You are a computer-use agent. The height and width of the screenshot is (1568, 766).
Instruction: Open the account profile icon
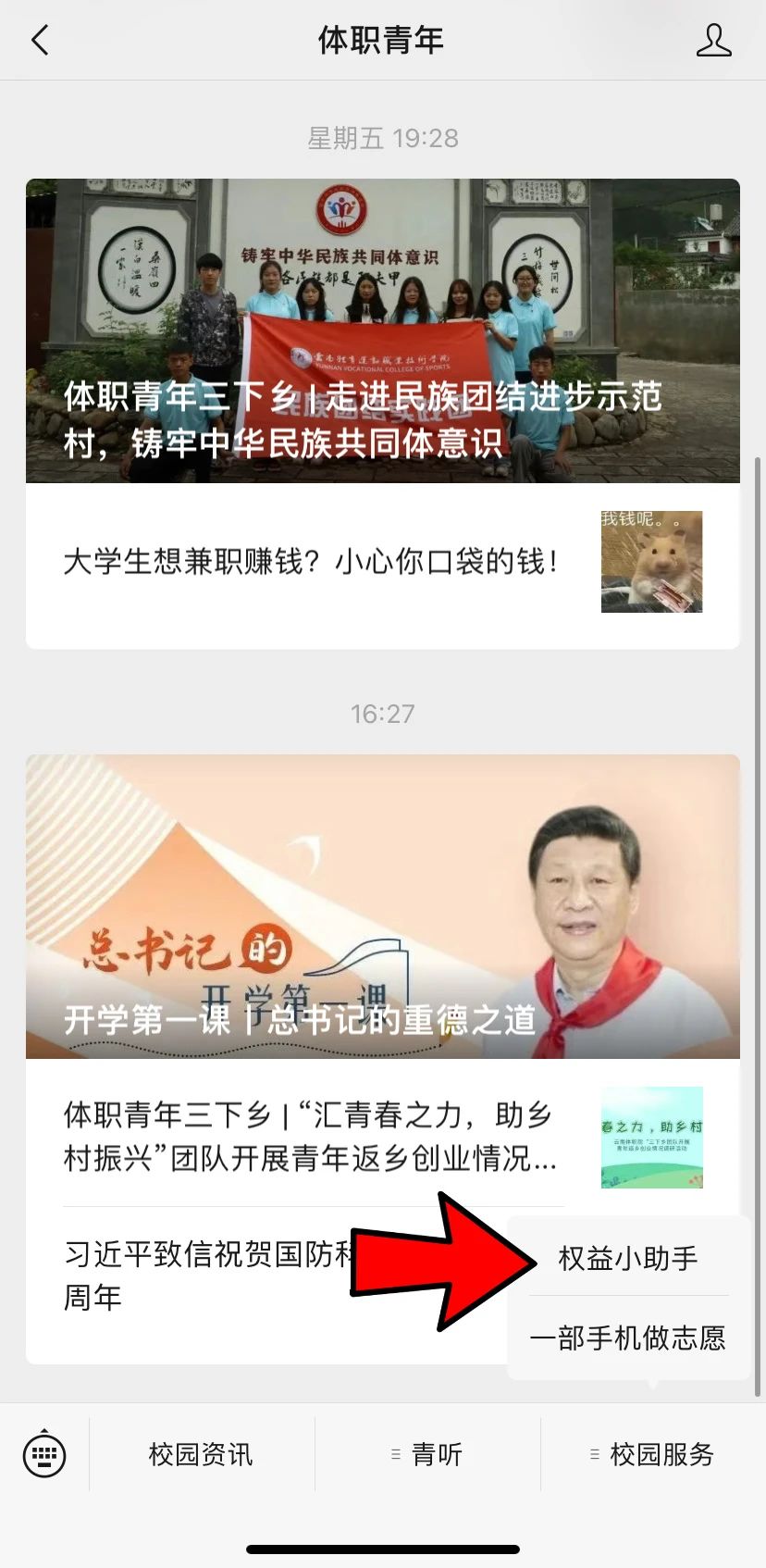pos(712,41)
